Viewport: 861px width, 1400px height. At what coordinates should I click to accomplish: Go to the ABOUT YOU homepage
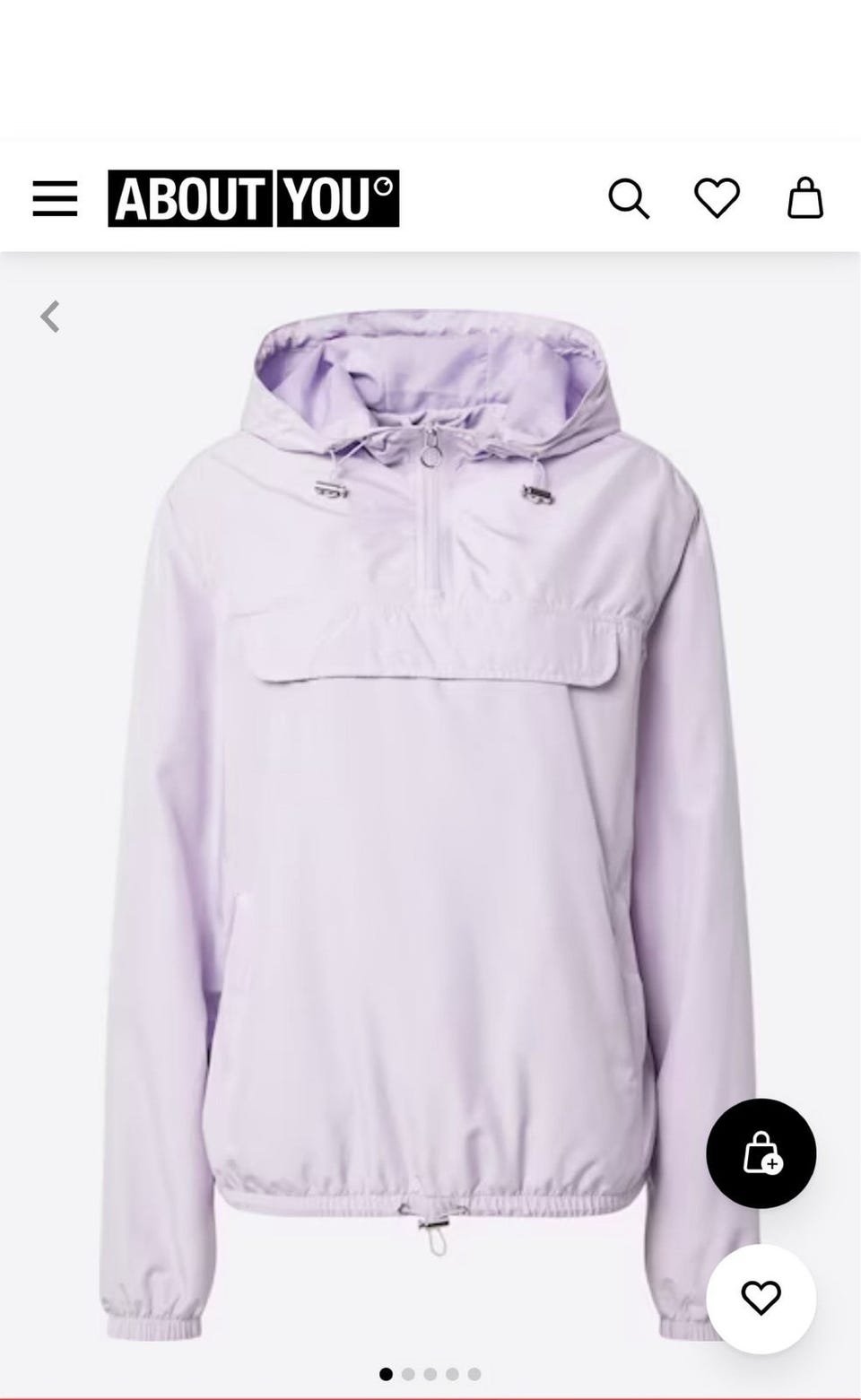click(x=253, y=198)
